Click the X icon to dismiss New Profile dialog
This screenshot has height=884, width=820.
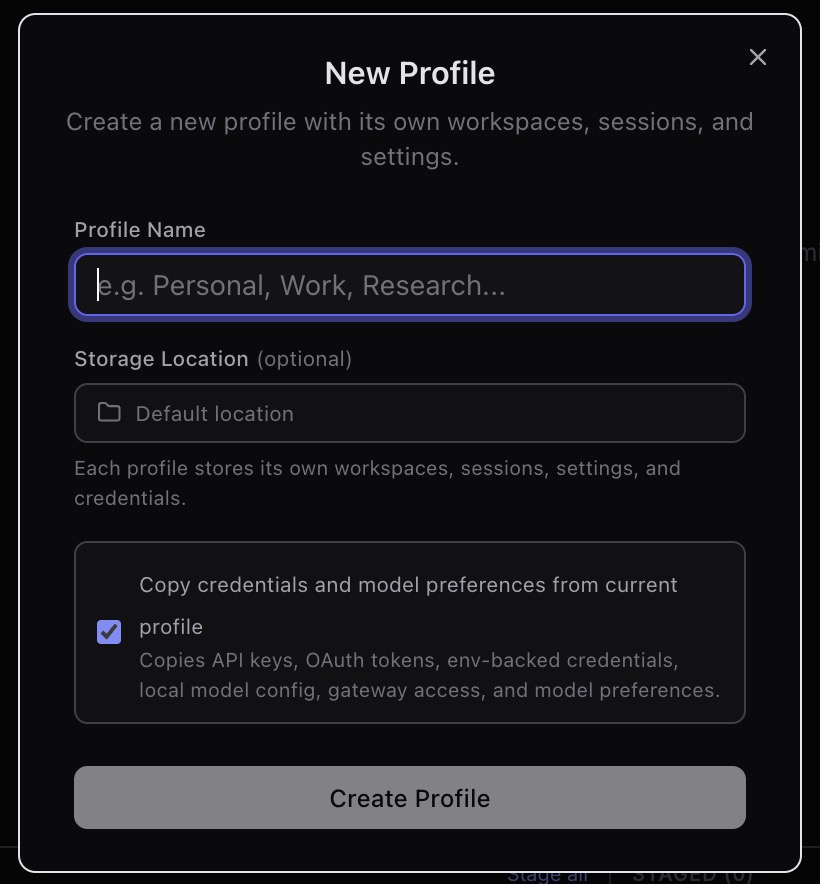coord(757,57)
